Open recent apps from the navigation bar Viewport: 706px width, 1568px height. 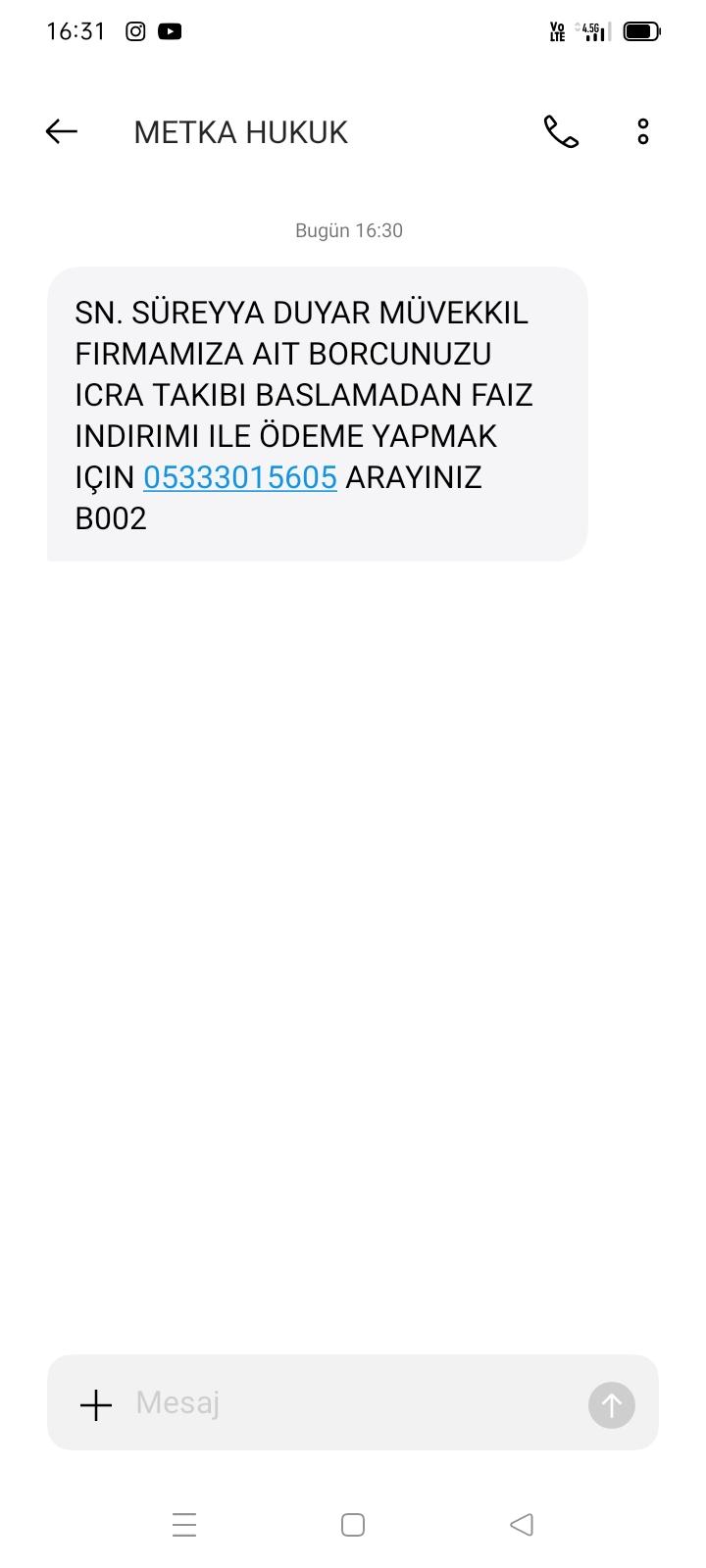tap(184, 1524)
